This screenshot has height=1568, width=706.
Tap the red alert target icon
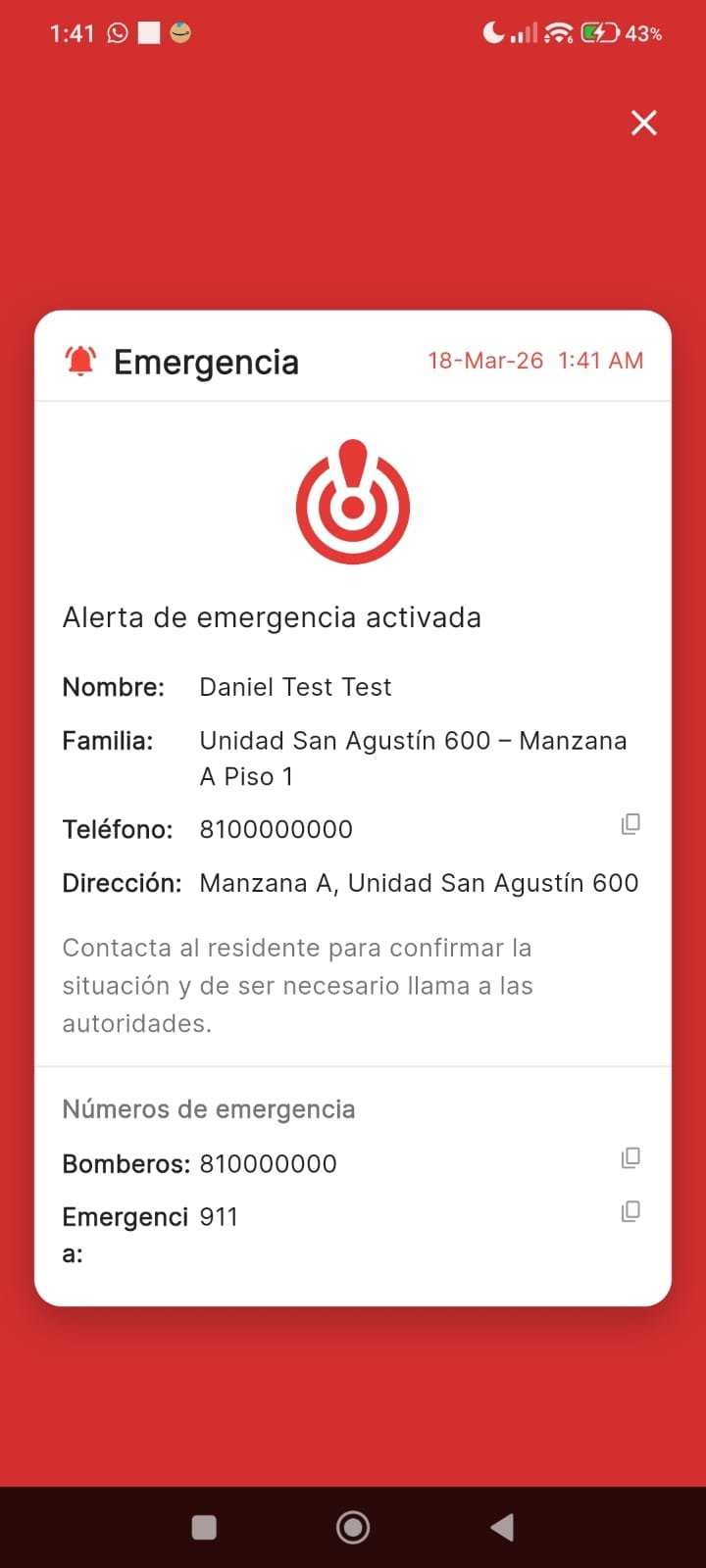pos(353,503)
